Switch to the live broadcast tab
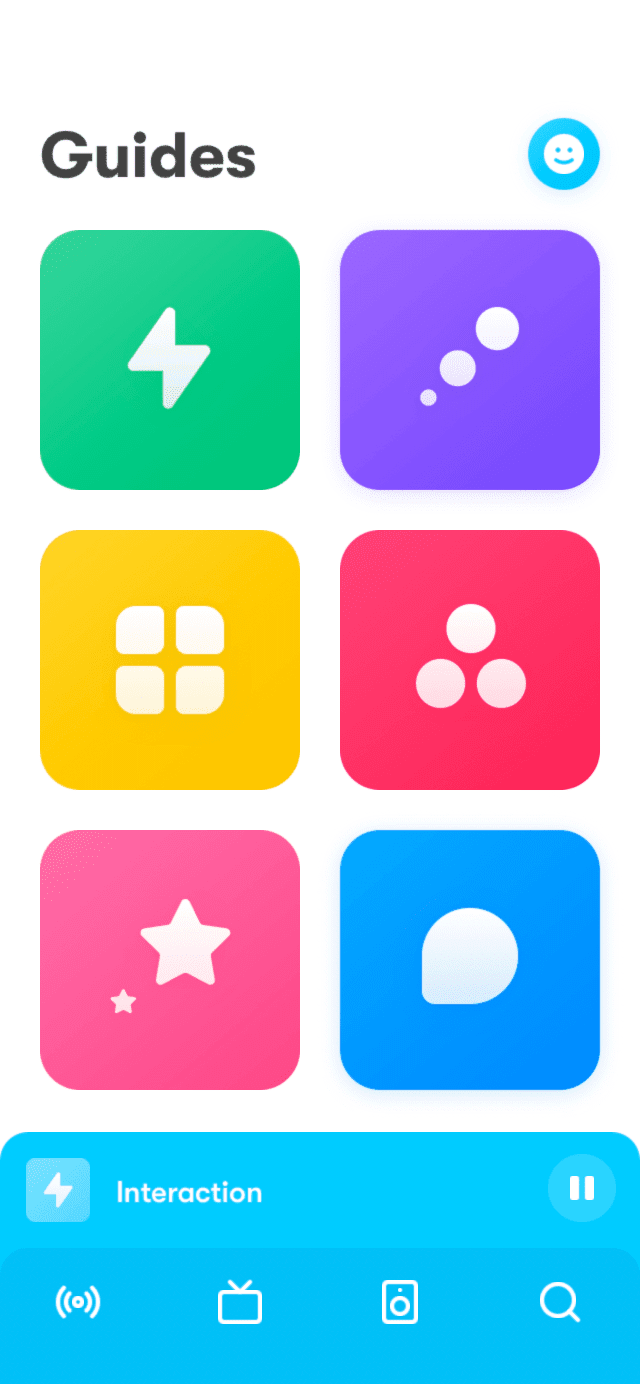 pos(78,1303)
